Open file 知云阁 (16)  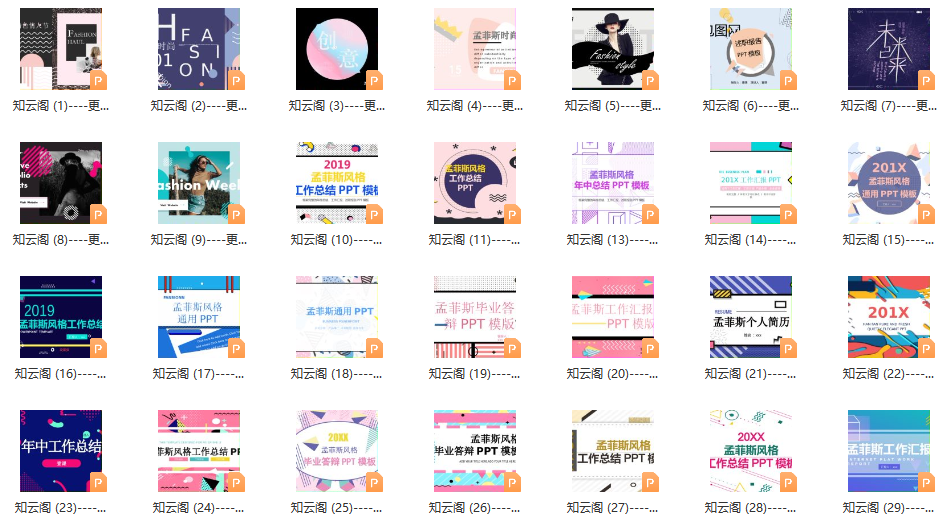click(x=61, y=317)
